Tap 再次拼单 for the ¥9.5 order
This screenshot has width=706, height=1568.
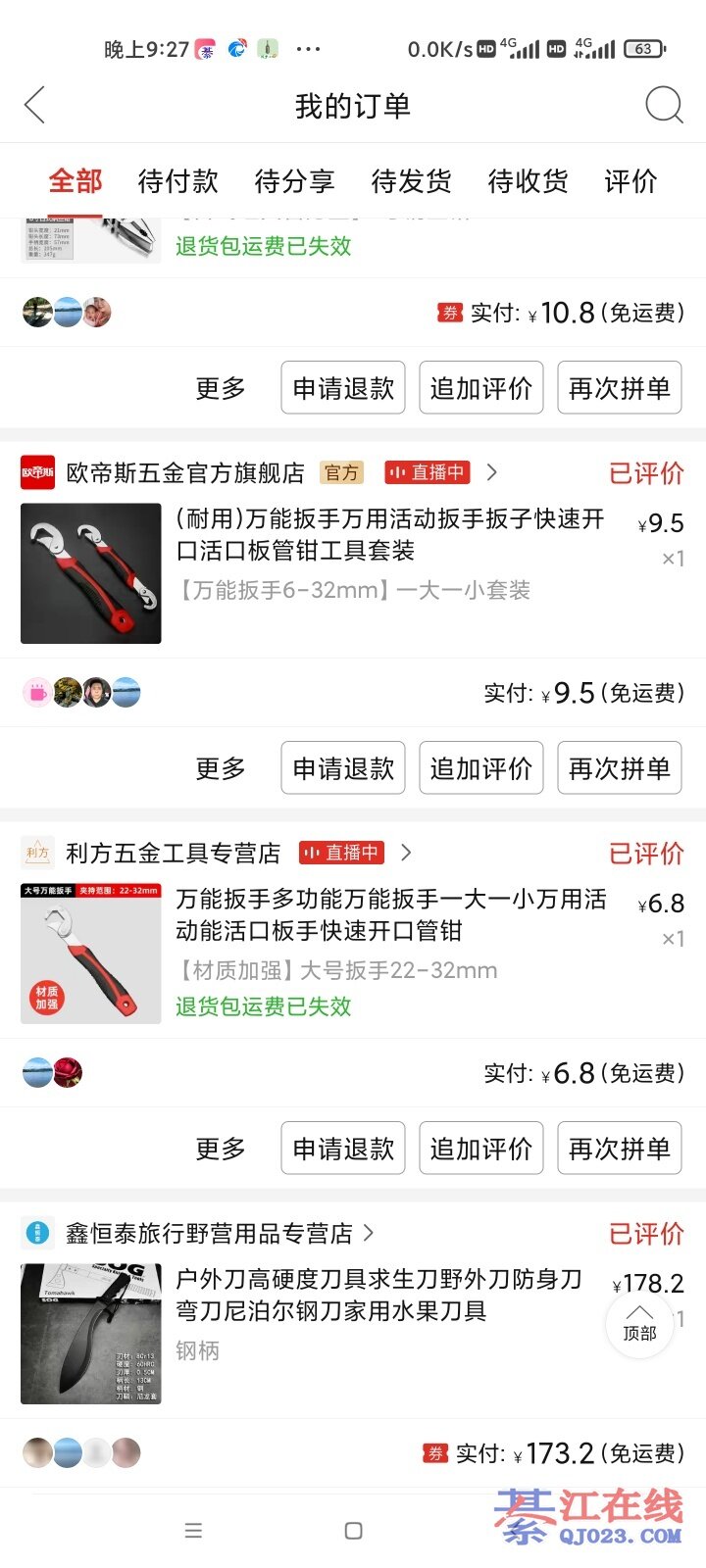pyautogui.click(x=619, y=768)
